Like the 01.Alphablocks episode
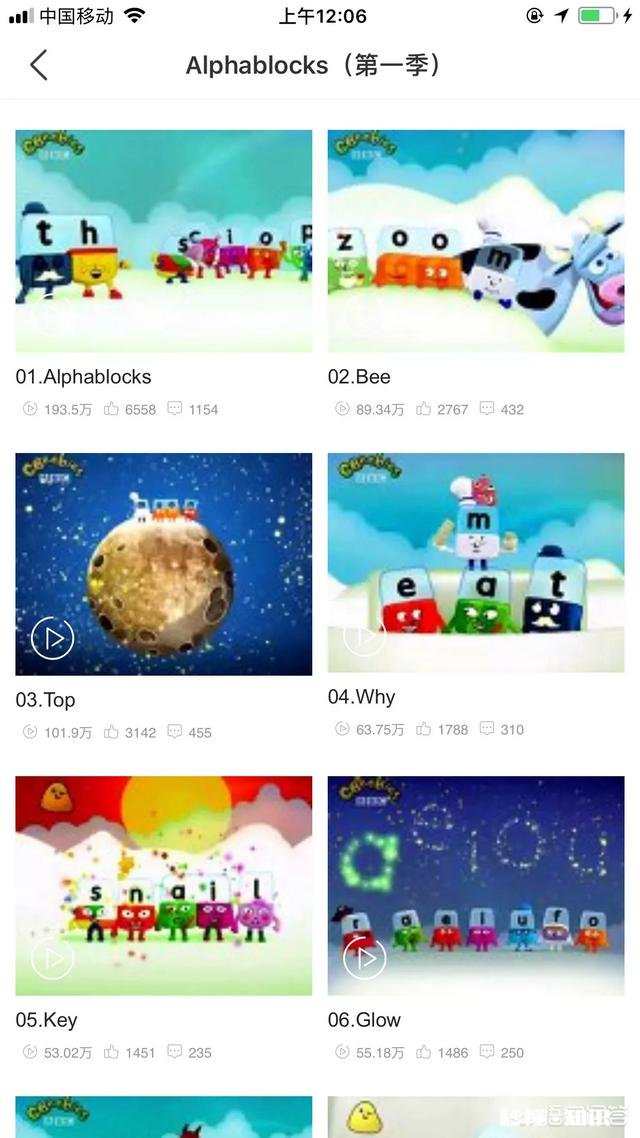Viewport: 640px width, 1138px height. tap(112, 409)
